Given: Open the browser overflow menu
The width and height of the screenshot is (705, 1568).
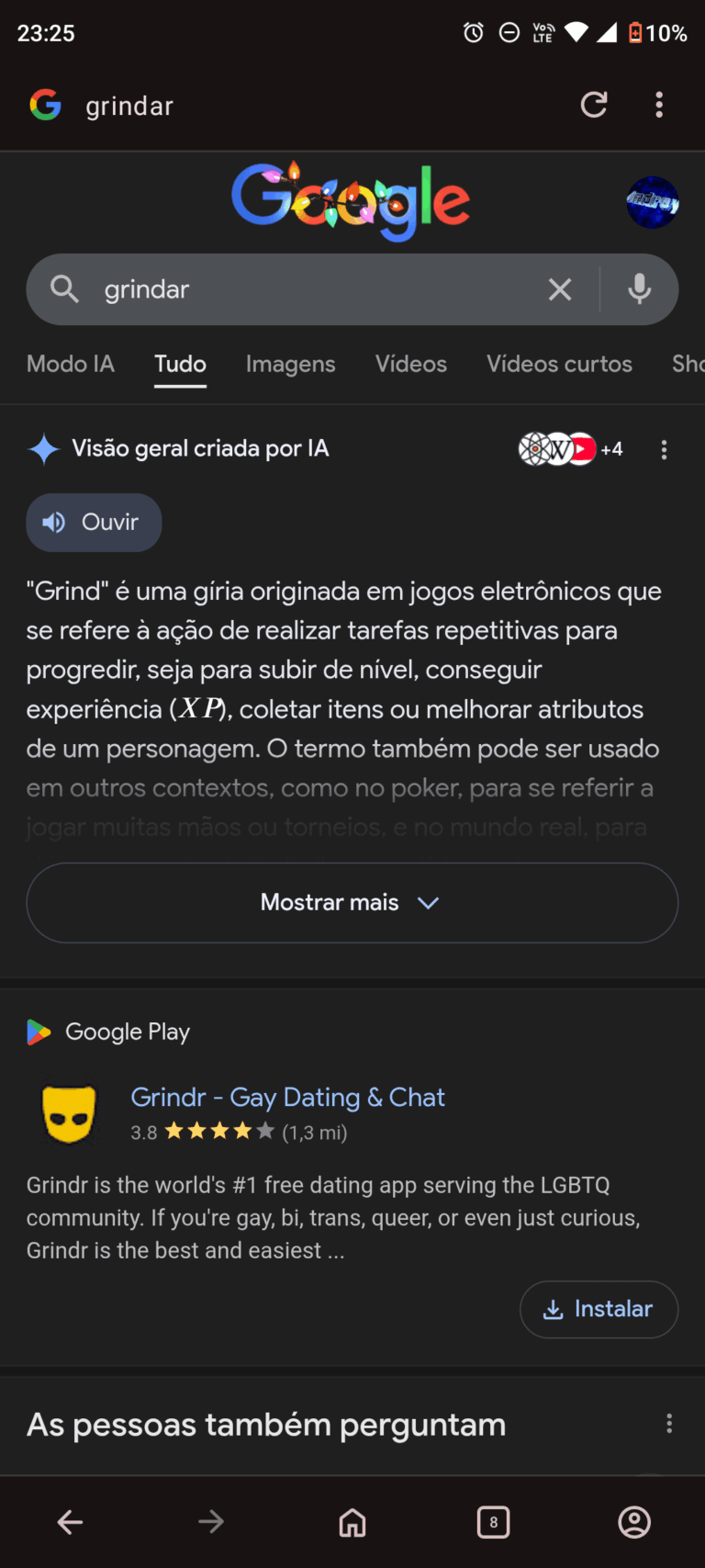Looking at the screenshot, I should click(x=659, y=105).
